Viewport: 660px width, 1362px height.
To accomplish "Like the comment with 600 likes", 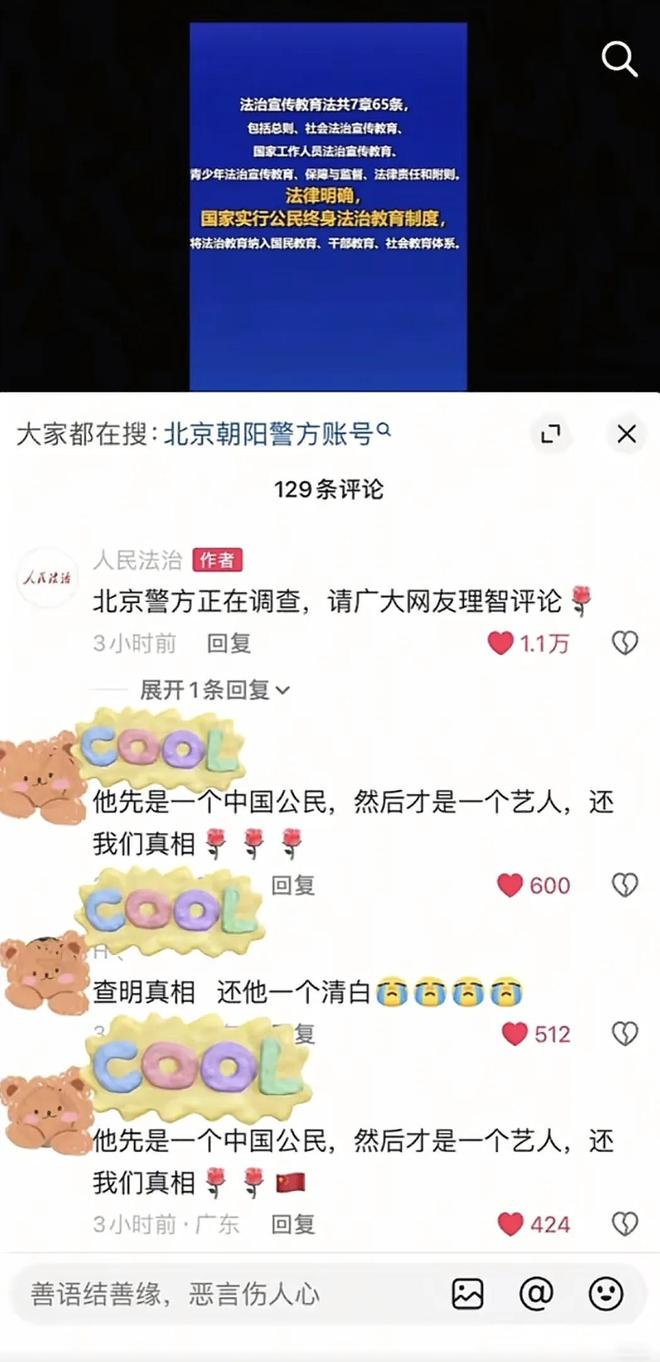I will pyautogui.click(x=510, y=885).
